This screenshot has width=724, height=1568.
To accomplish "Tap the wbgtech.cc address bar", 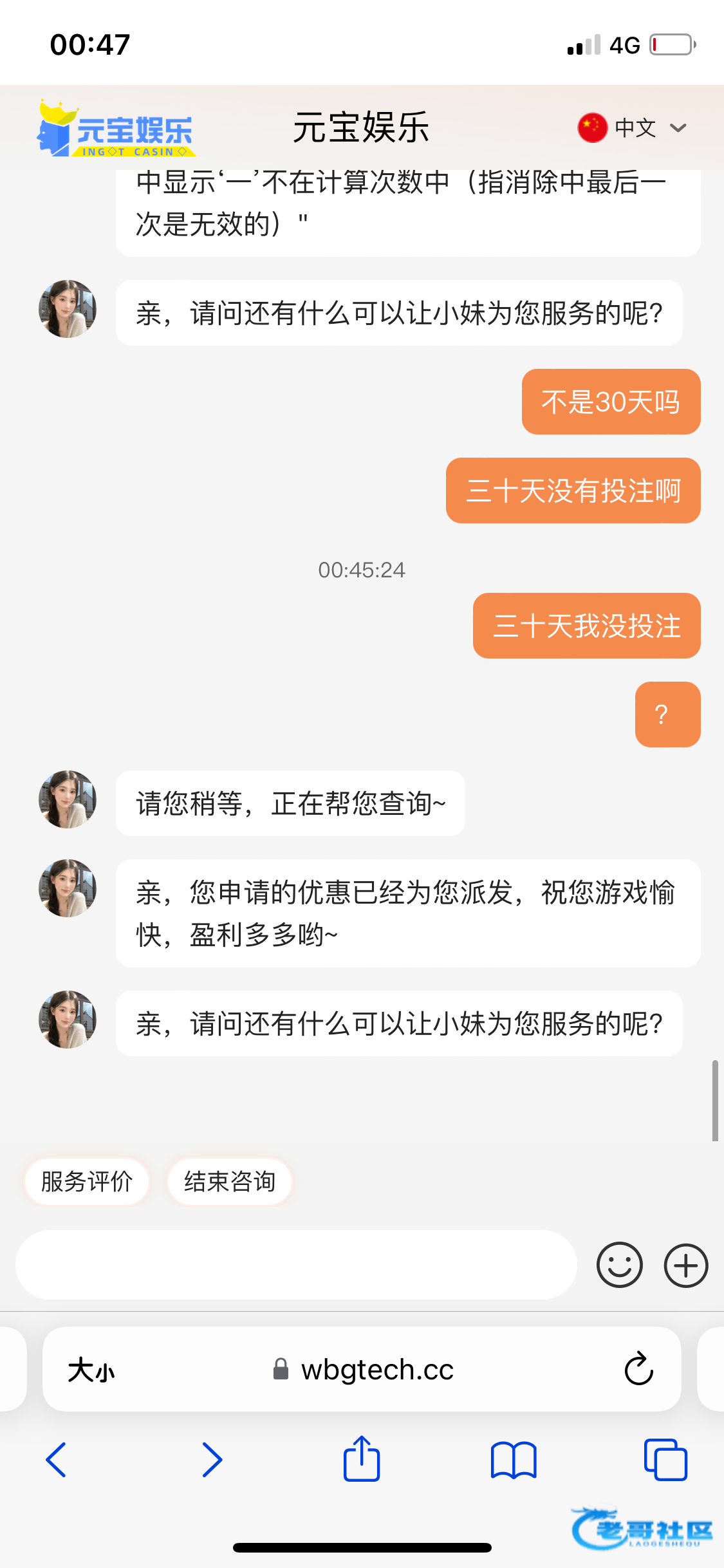I will click(364, 1370).
